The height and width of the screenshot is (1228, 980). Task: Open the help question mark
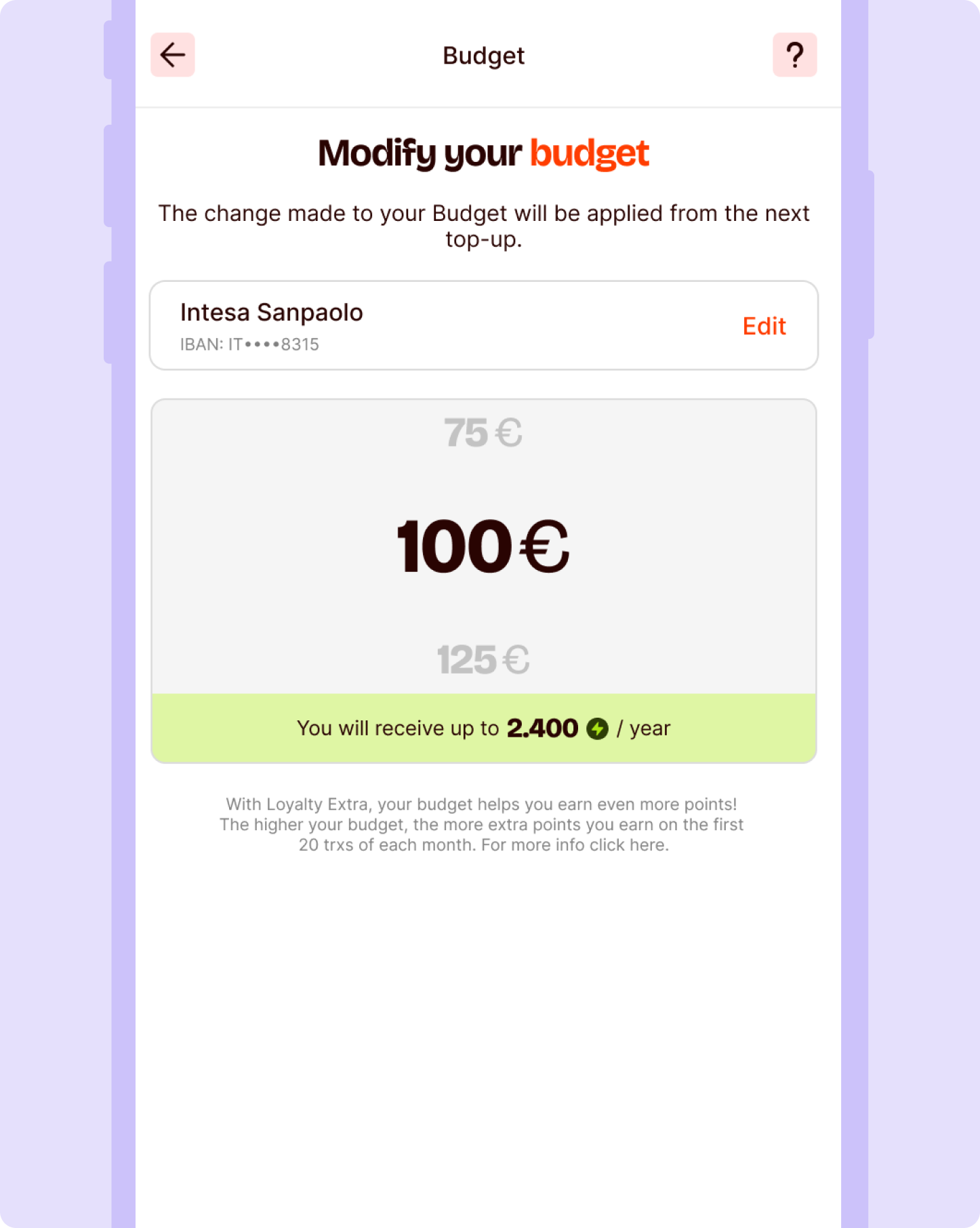point(794,55)
